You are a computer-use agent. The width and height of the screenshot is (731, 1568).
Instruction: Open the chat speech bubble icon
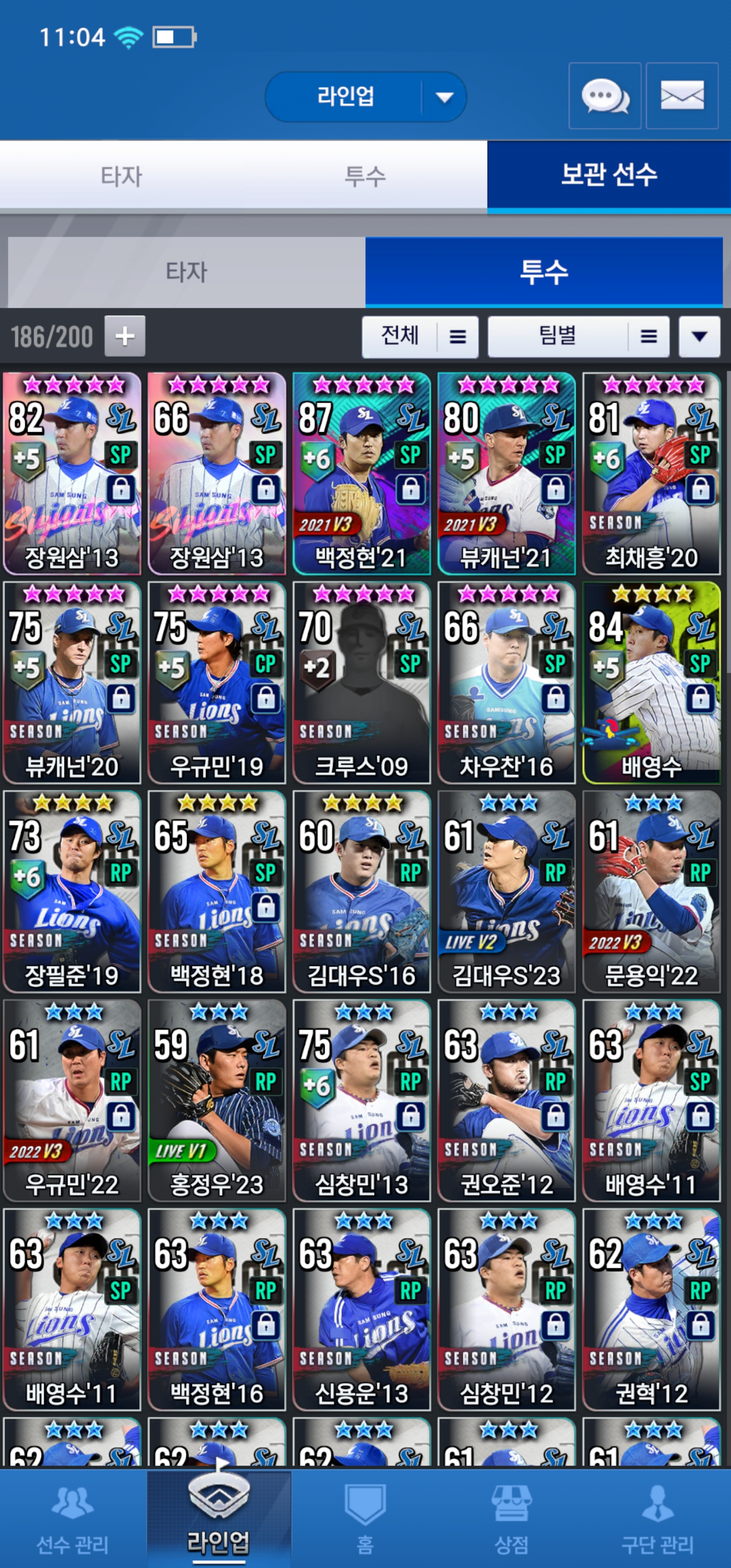(605, 96)
